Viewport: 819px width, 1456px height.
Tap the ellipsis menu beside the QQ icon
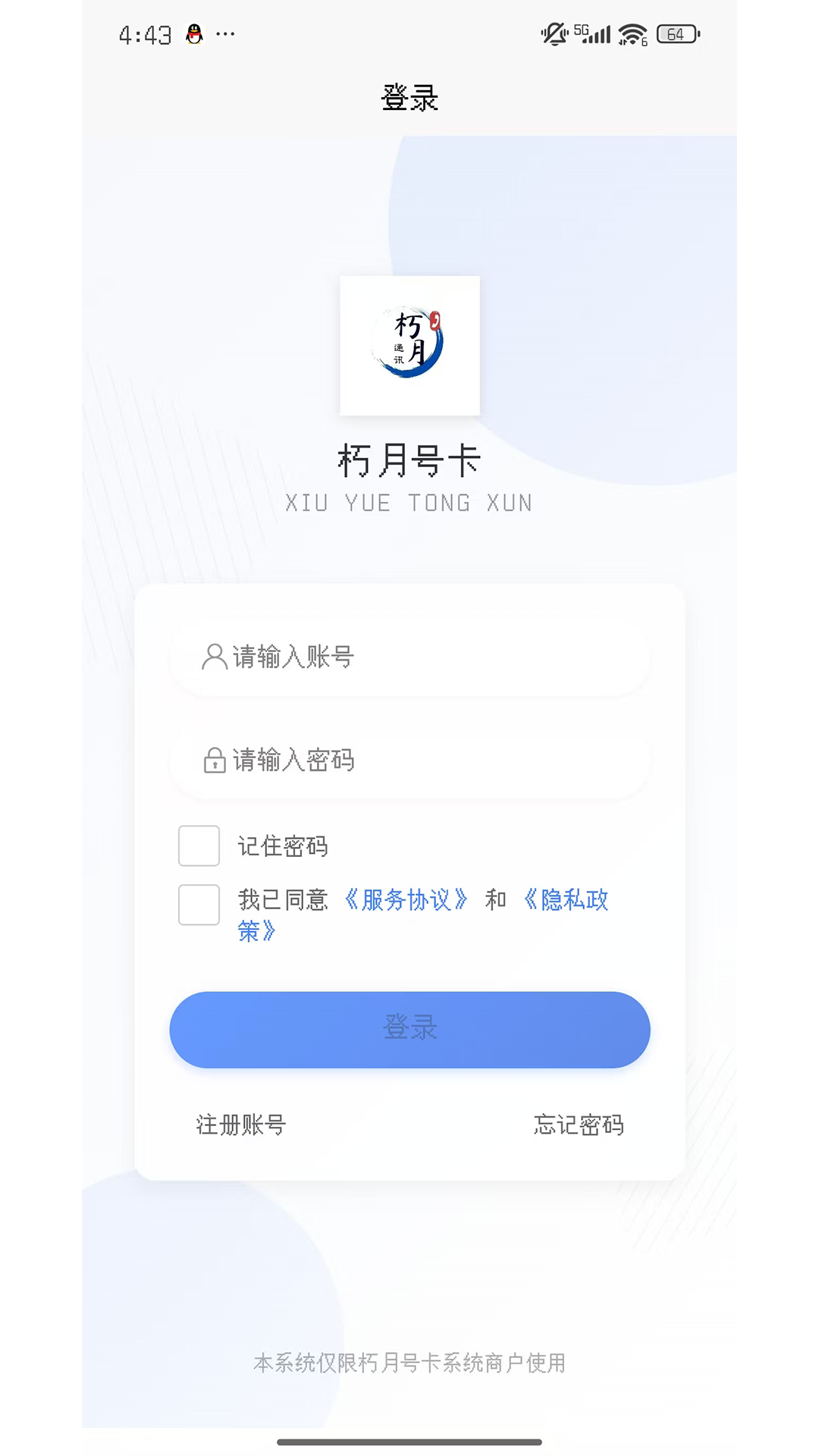[x=226, y=34]
